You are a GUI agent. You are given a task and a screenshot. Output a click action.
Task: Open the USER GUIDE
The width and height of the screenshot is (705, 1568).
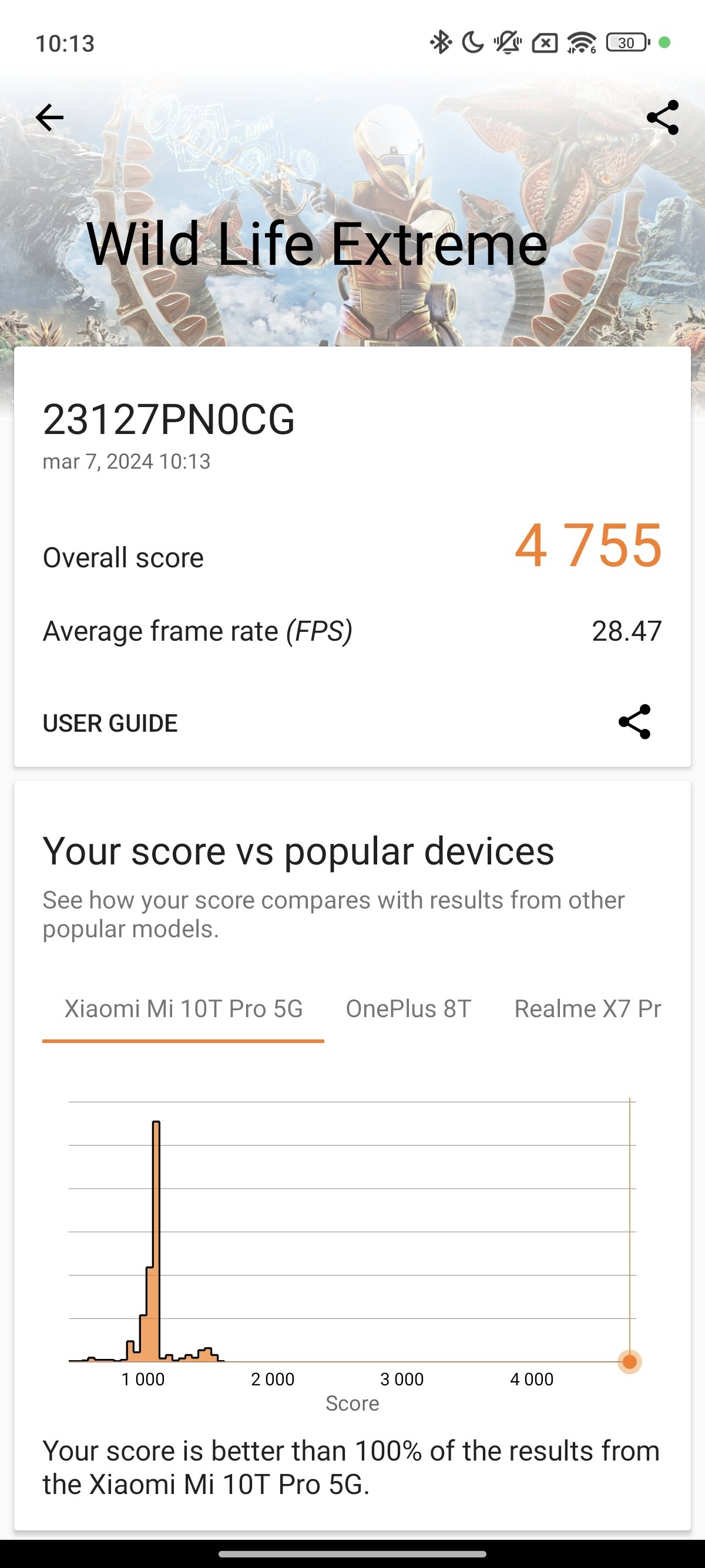pyautogui.click(x=110, y=723)
